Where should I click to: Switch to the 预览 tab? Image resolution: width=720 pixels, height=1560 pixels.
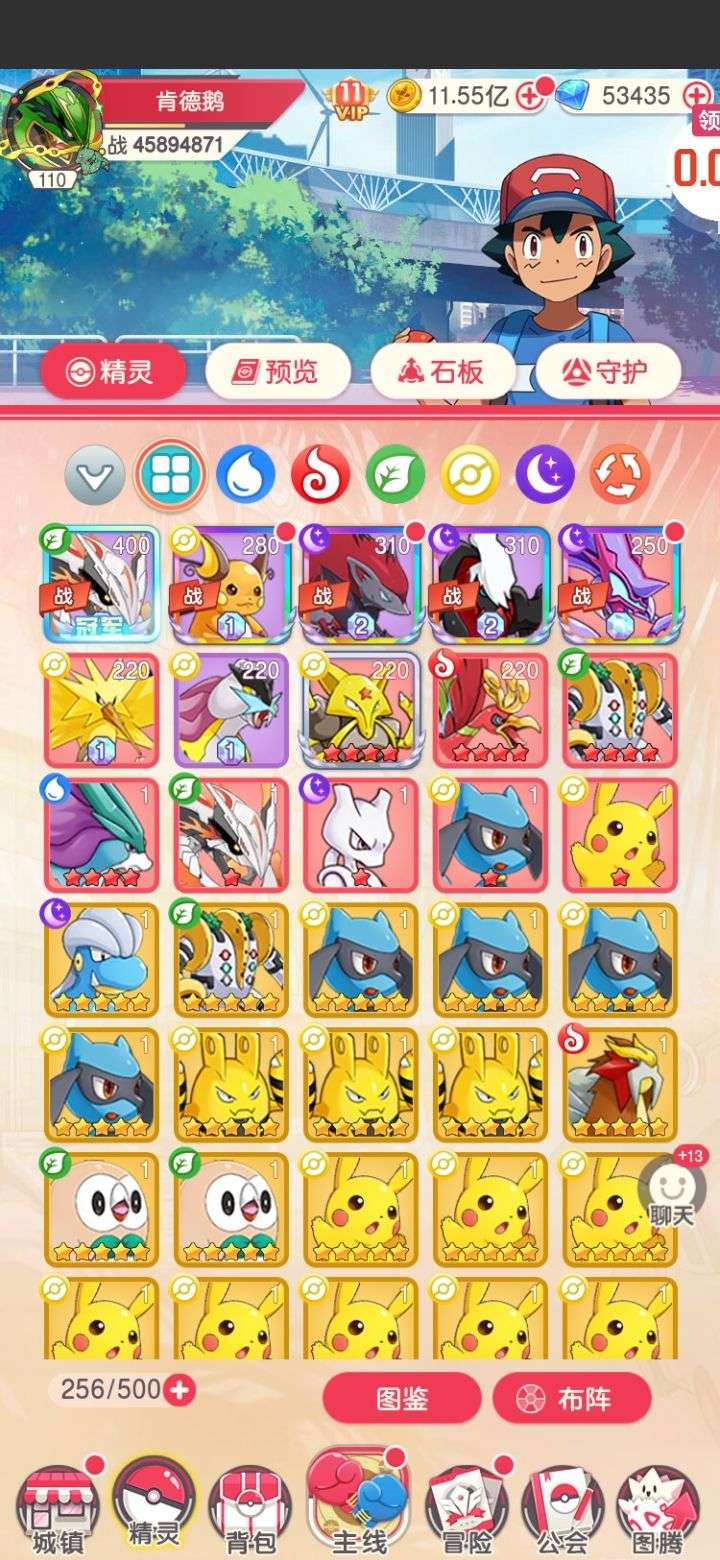(x=278, y=372)
